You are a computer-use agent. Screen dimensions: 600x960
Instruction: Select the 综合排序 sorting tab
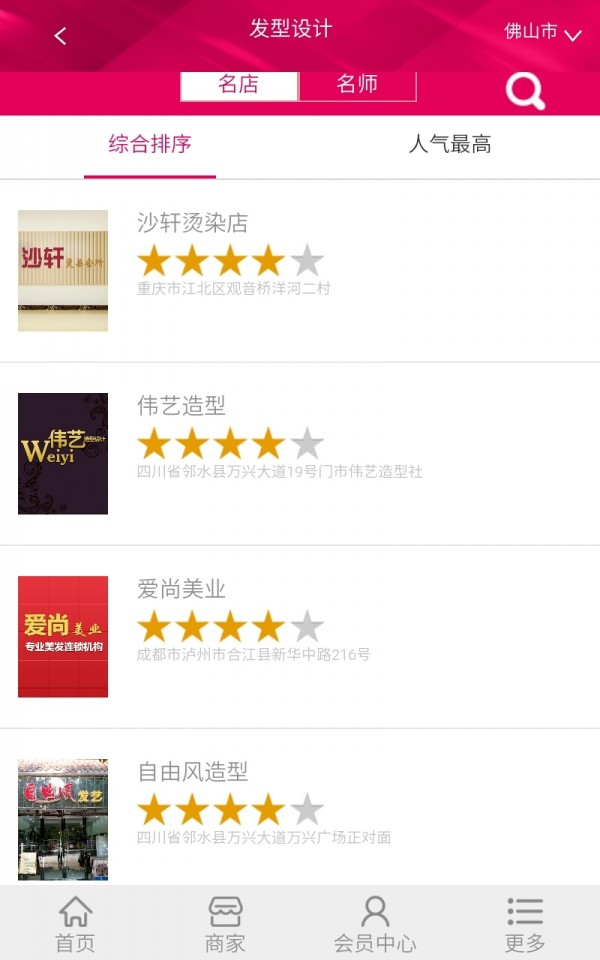coord(150,145)
